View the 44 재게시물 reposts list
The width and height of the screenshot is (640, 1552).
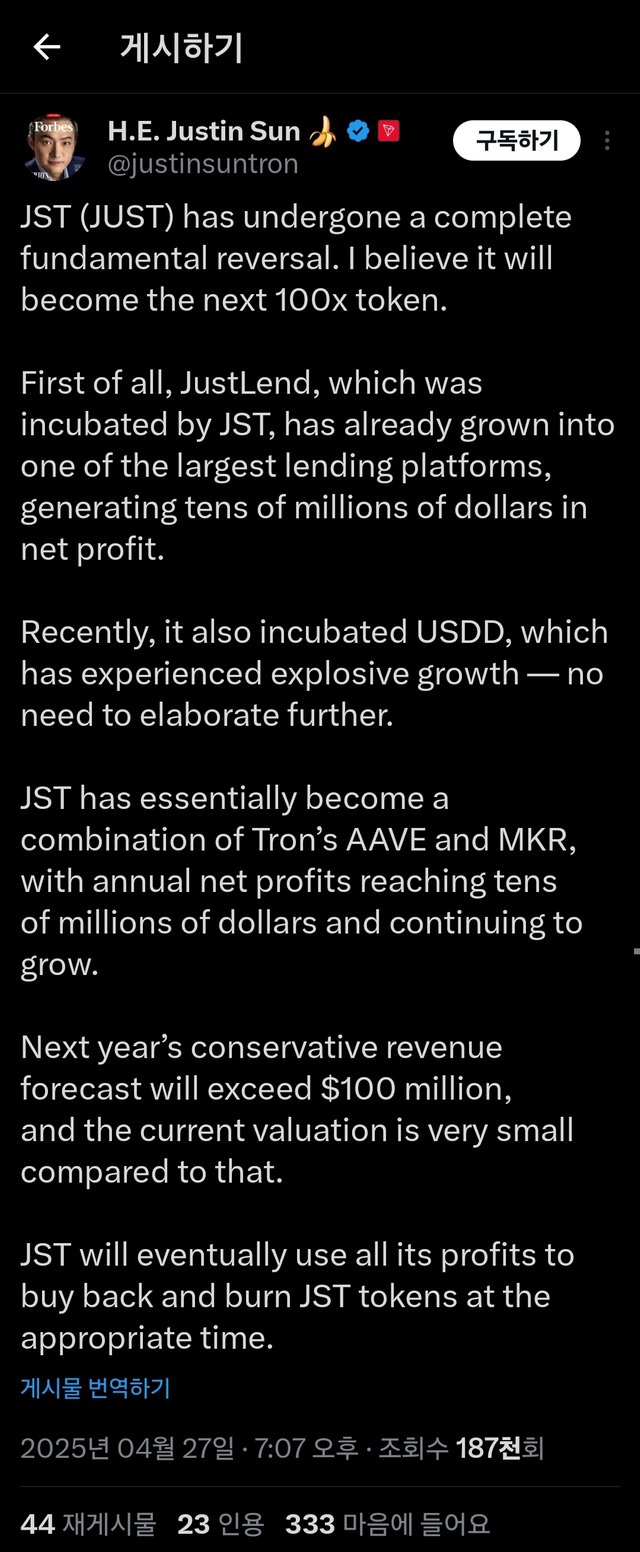tap(88, 1523)
